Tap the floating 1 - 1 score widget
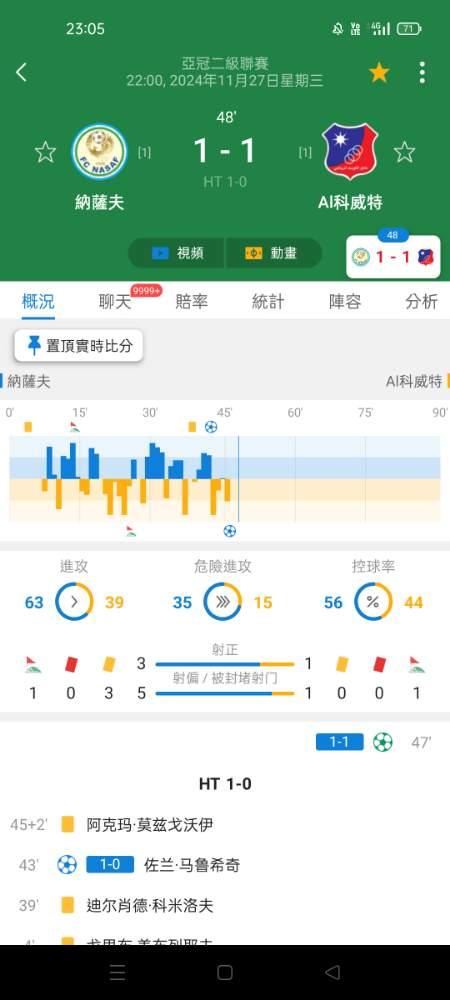The width and height of the screenshot is (450, 1000). [393, 256]
